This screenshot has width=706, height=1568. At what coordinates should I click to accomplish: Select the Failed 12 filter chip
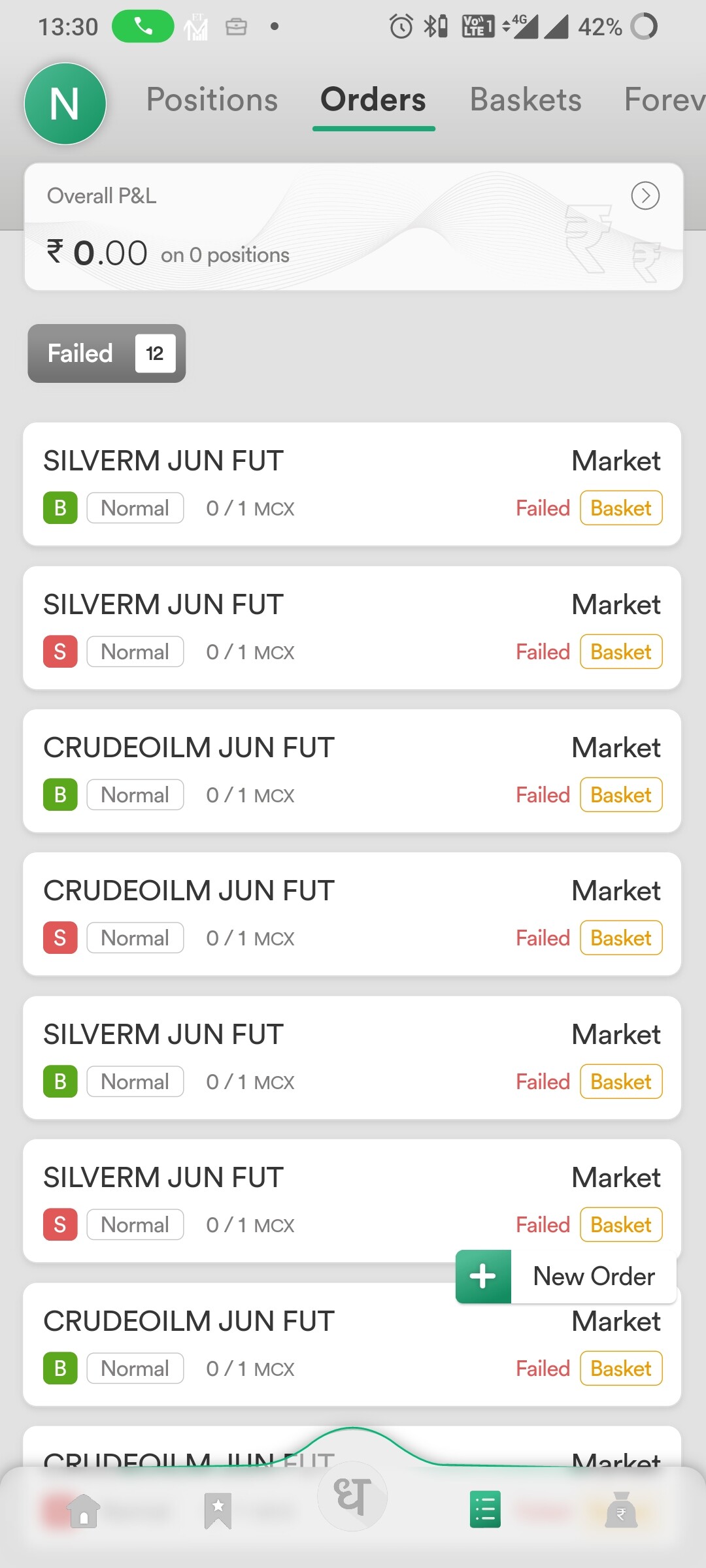[107, 353]
